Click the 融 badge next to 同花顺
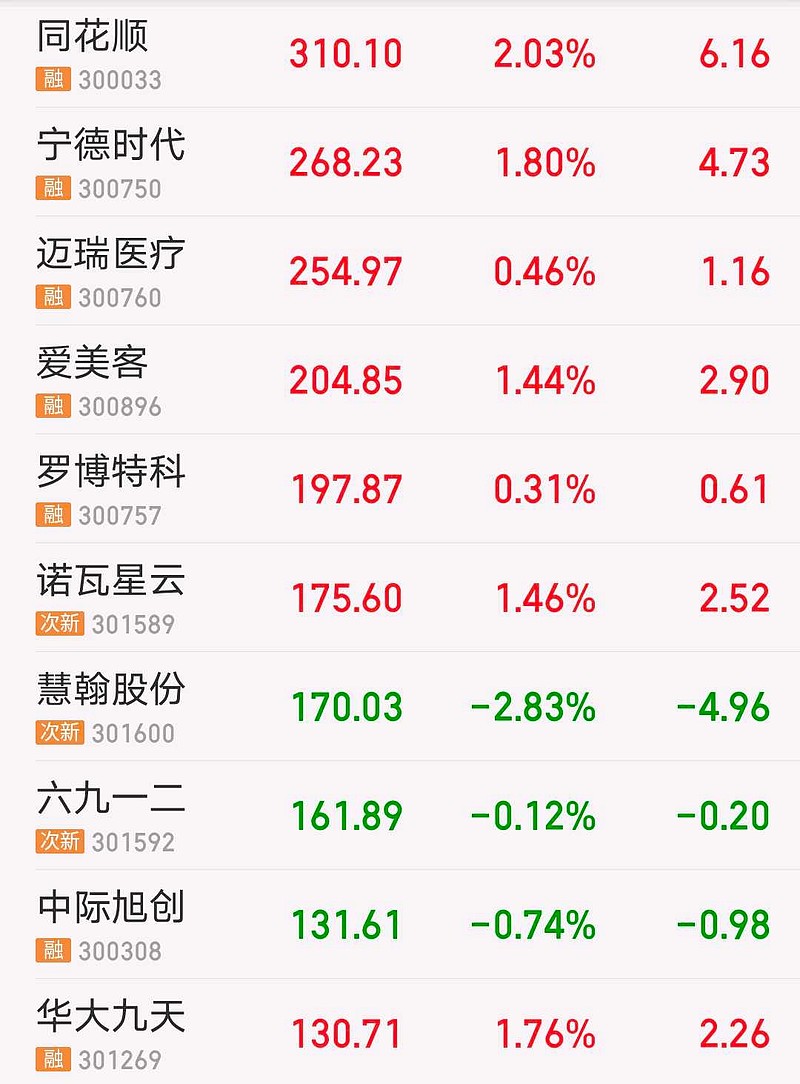 [x=55, y=75]
